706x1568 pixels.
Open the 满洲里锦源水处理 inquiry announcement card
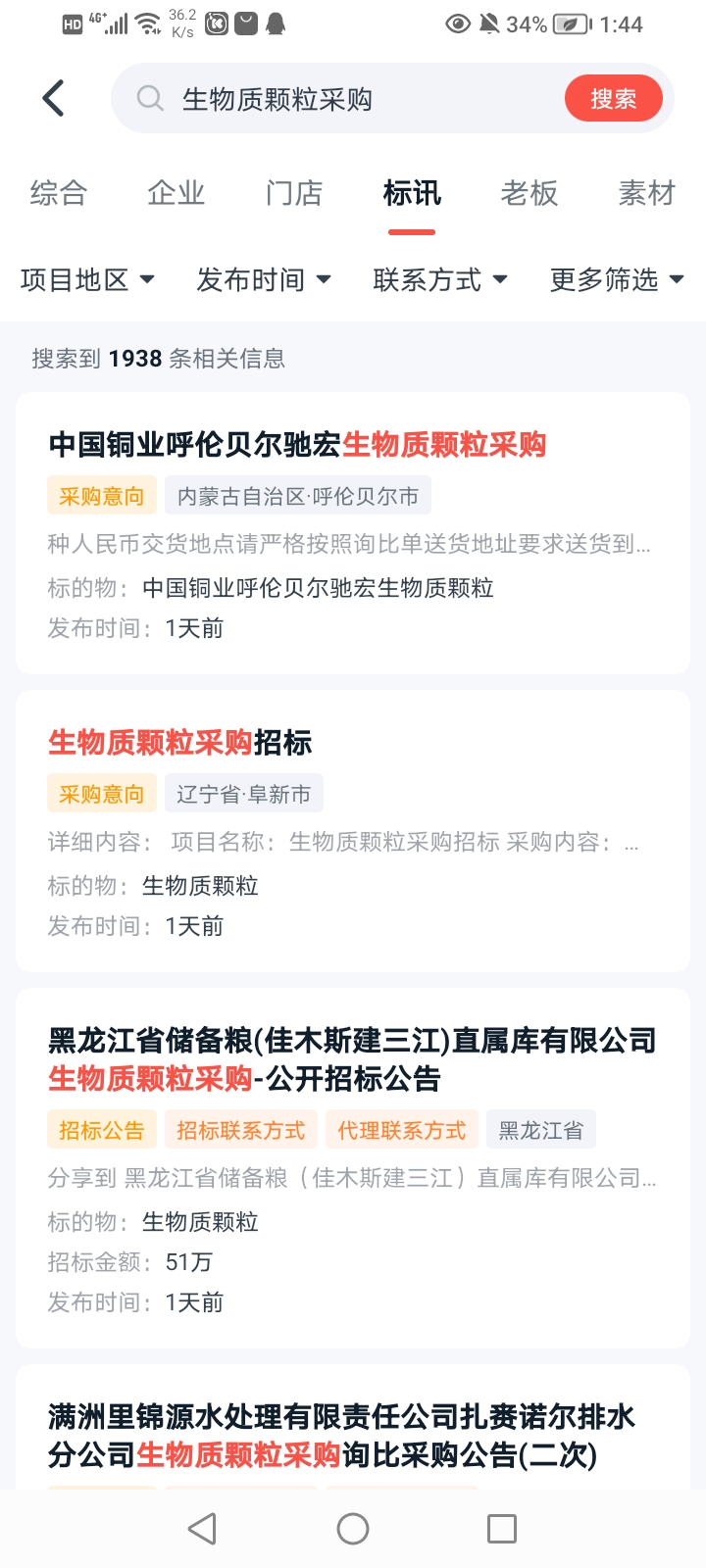click(353, 1436)
